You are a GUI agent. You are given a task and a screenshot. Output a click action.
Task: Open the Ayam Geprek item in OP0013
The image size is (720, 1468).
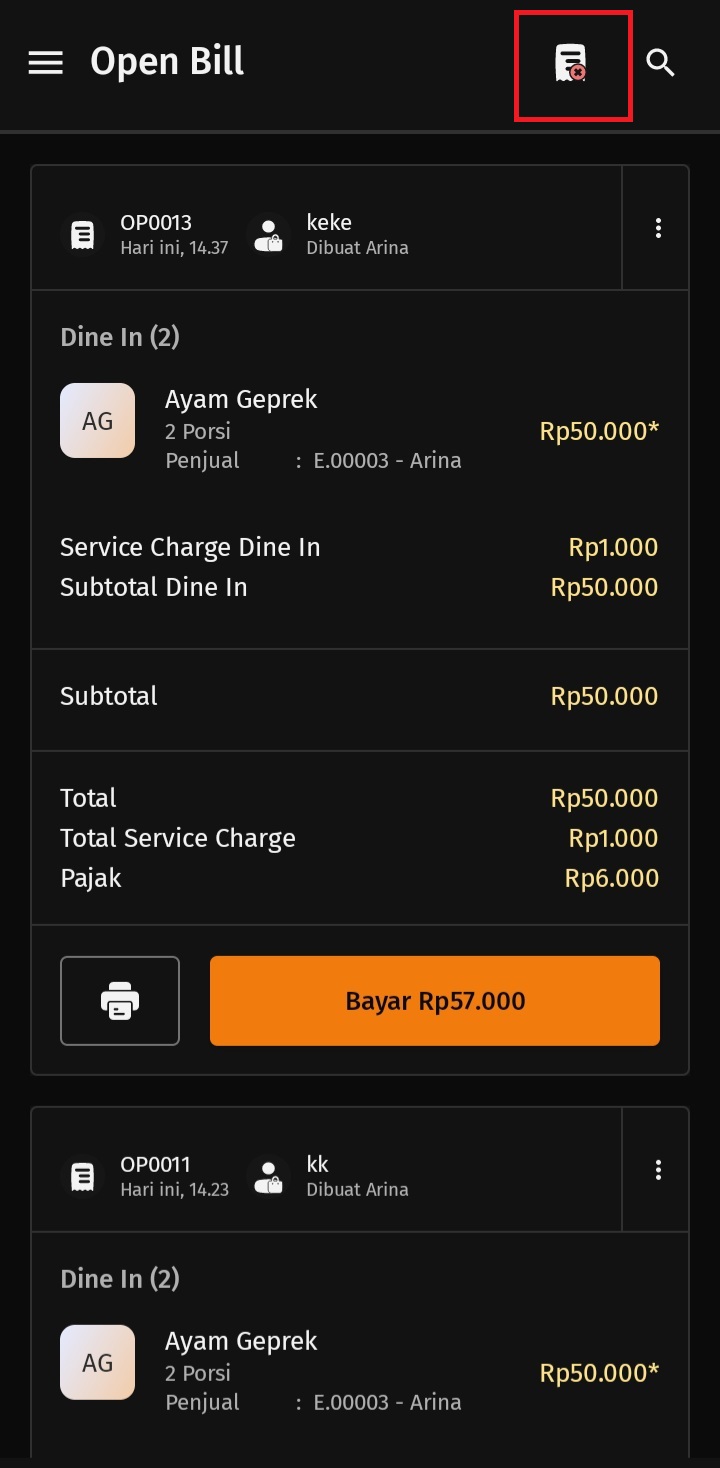click(360, 430)
